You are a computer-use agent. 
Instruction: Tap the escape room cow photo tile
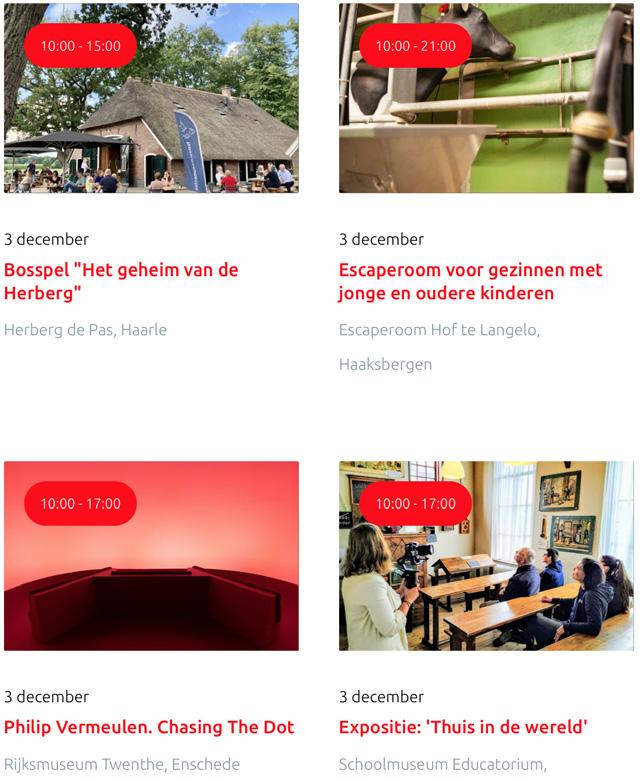486,120
